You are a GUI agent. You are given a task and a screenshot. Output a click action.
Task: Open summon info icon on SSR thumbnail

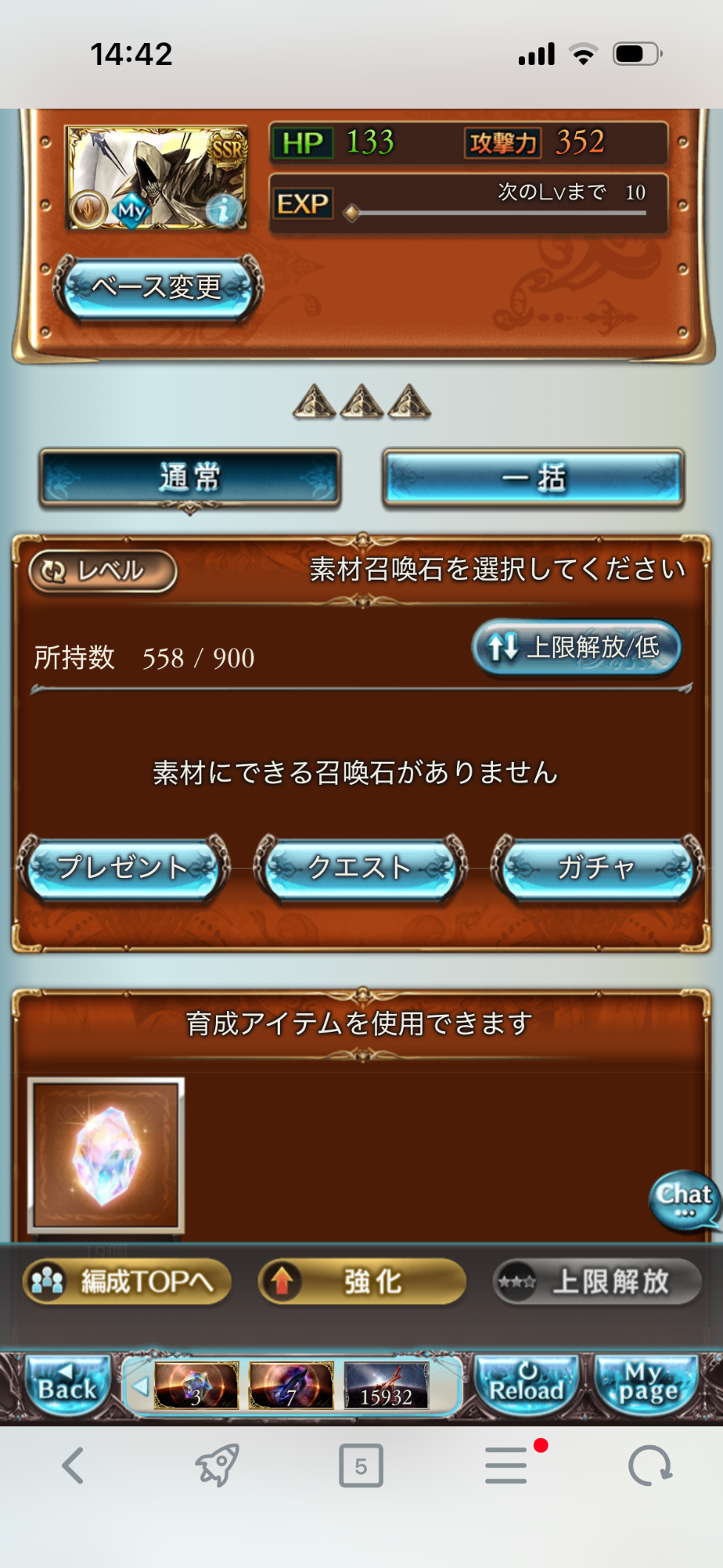224,211
